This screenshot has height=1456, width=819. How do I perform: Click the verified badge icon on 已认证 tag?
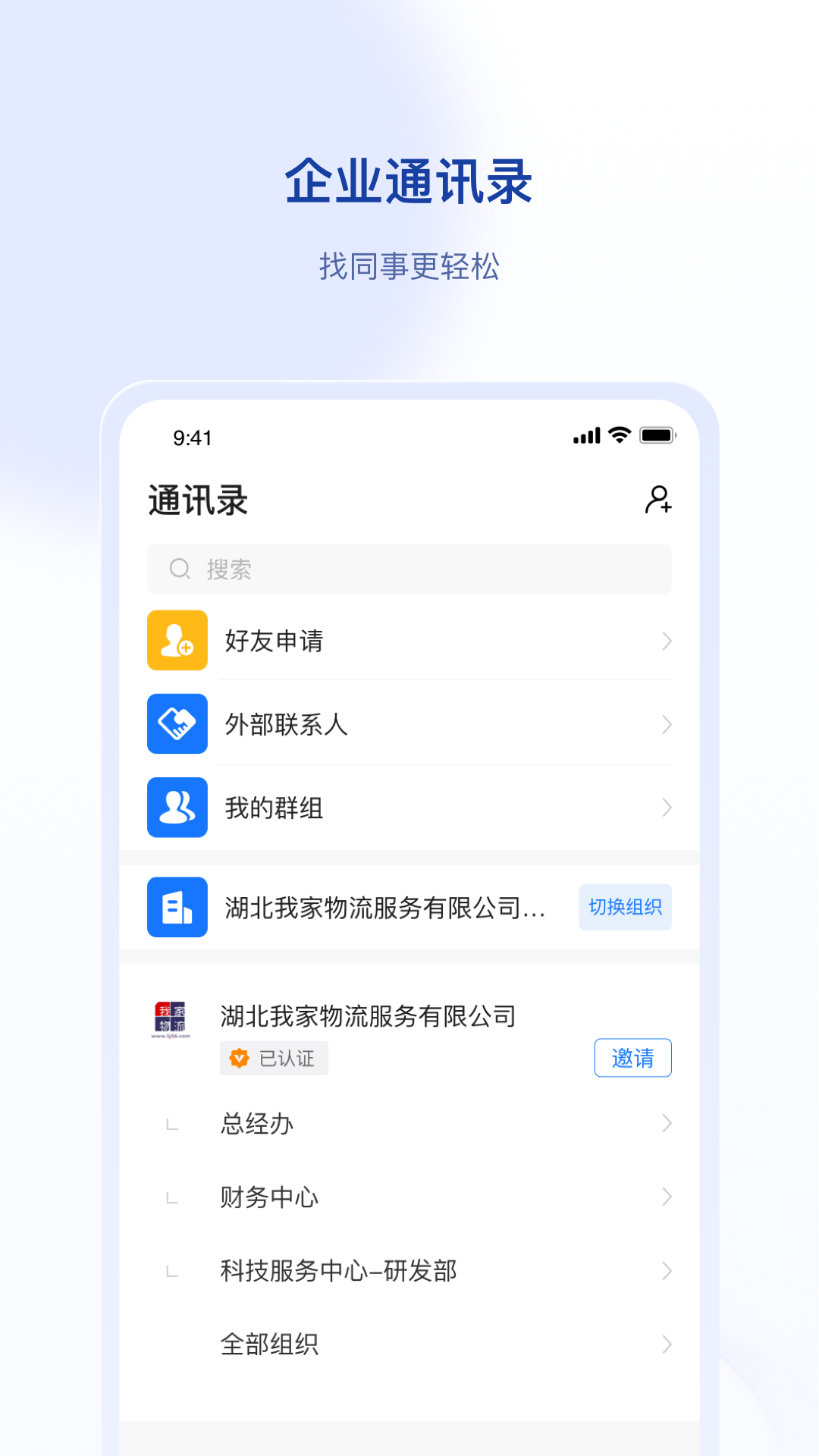click(x=239, y=1057)
